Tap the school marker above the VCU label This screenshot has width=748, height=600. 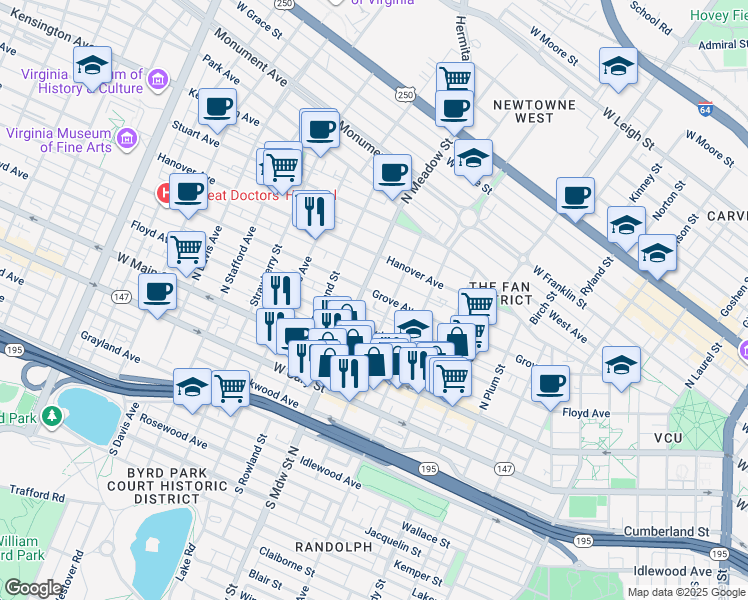(622, 364)
